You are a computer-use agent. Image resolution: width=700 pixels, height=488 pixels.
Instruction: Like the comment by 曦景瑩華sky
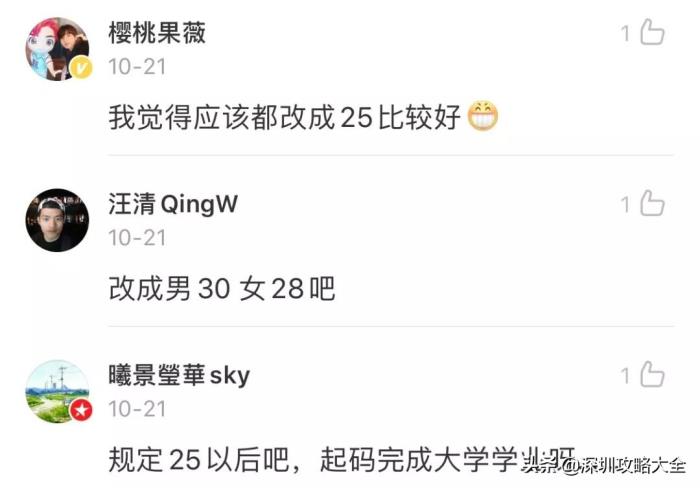click(x=651, y=375)
